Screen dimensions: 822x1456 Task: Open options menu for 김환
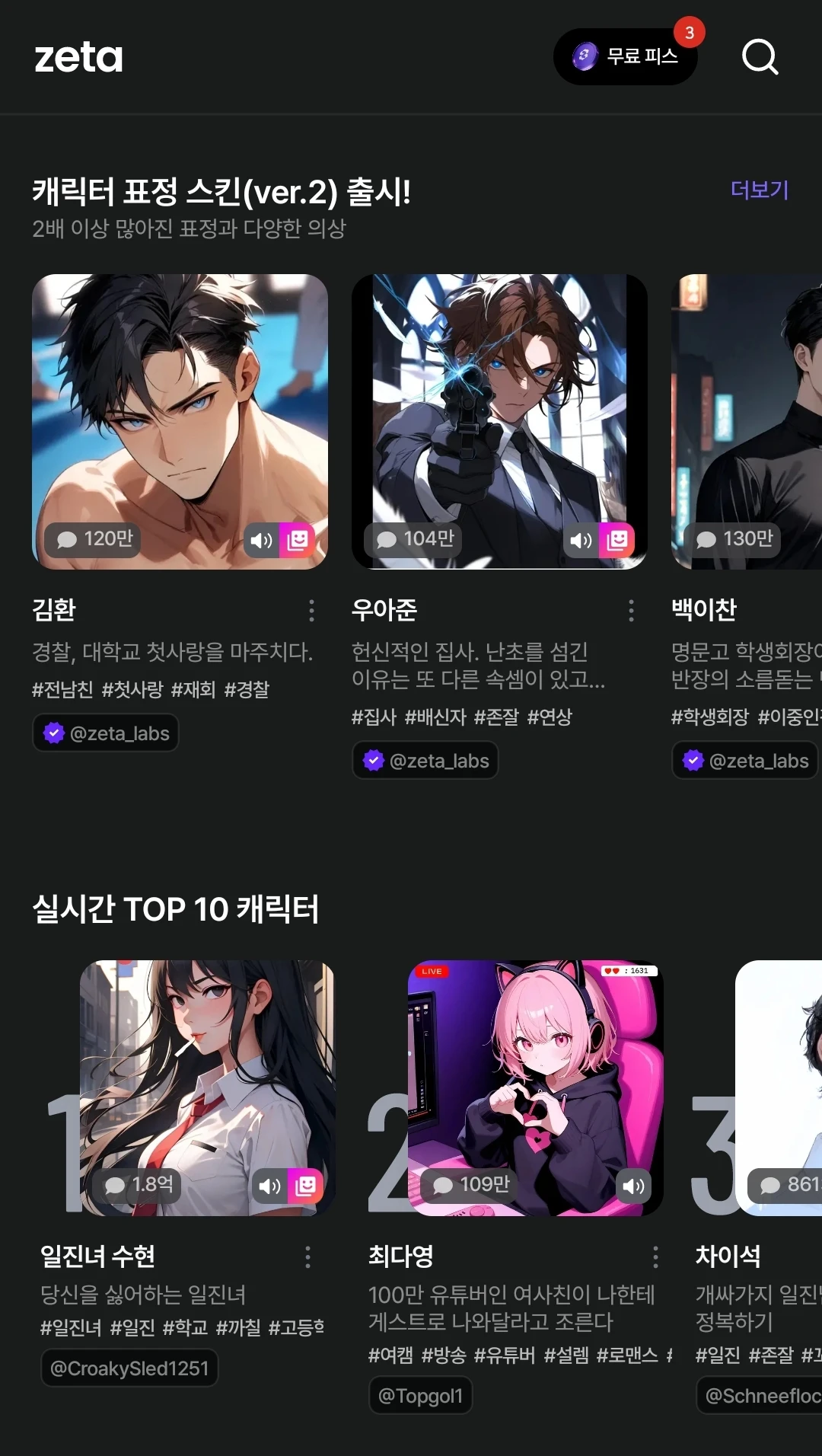pos(311,610)
